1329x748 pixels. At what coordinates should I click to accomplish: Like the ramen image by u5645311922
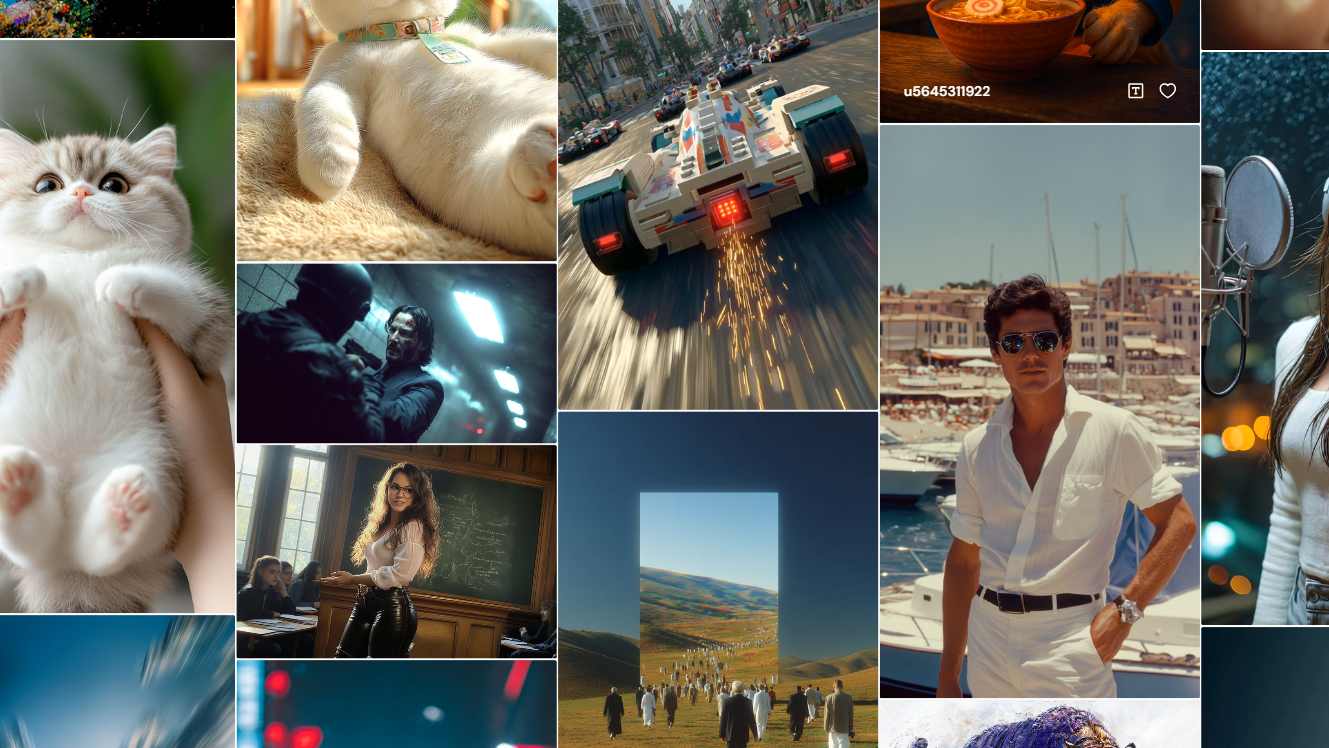(x=1167, y=91)
